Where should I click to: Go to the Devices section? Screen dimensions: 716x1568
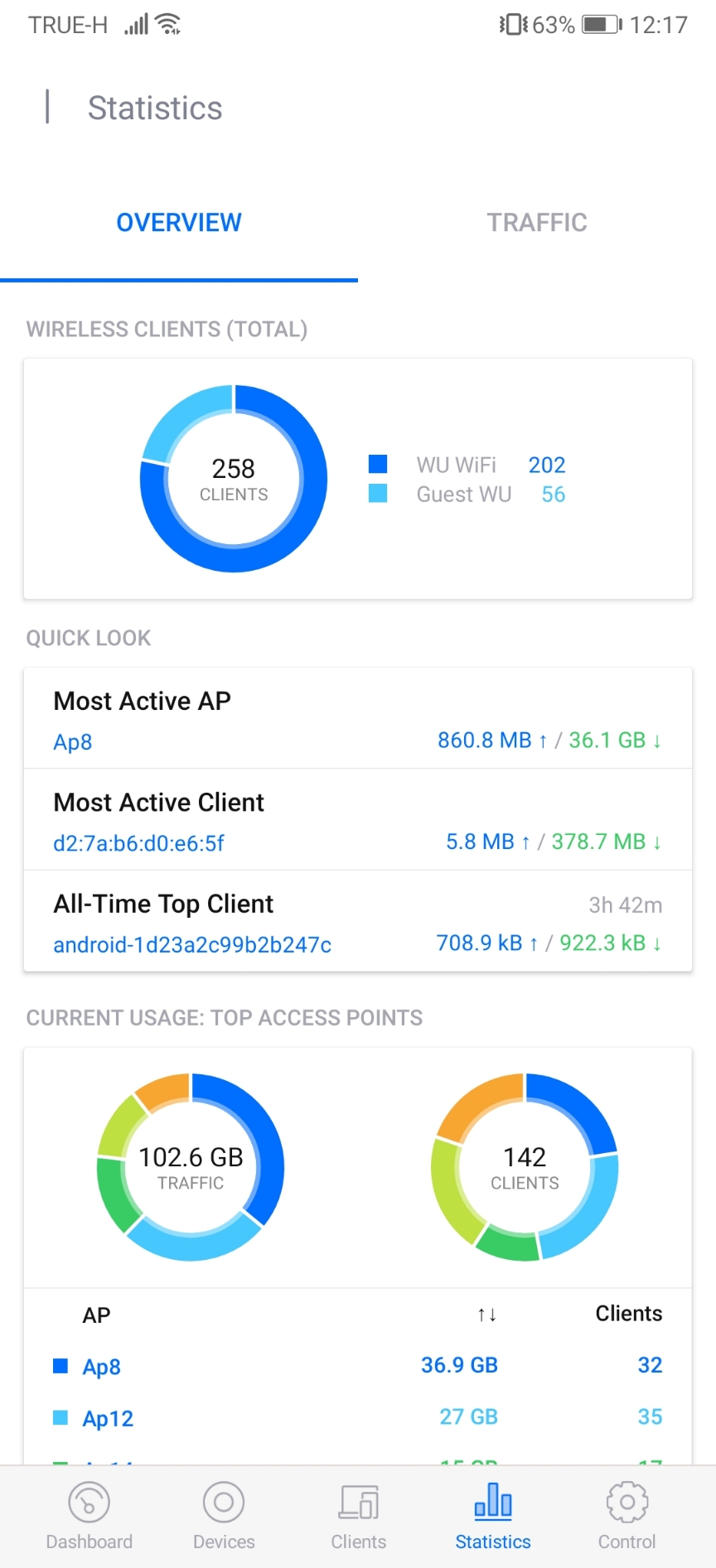(x=224, y=1516)
